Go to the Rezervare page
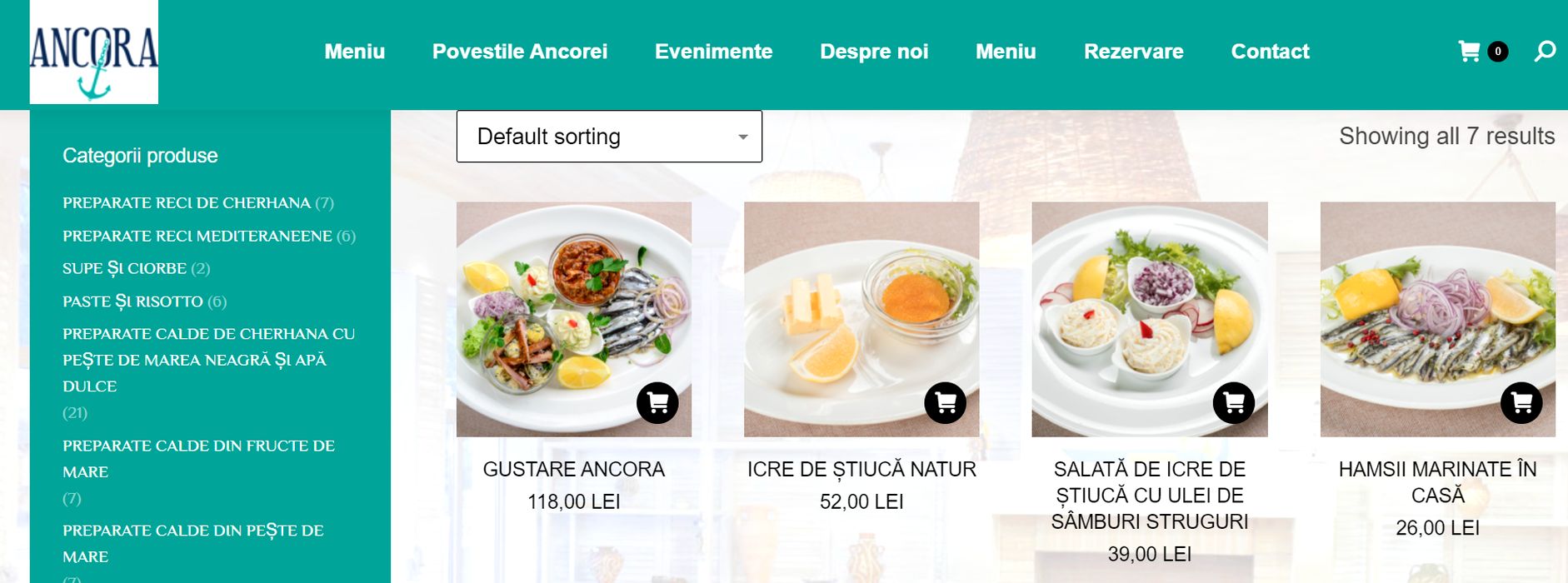The width and height of the screenshot is (1568, 583). tap(1133, 52)
